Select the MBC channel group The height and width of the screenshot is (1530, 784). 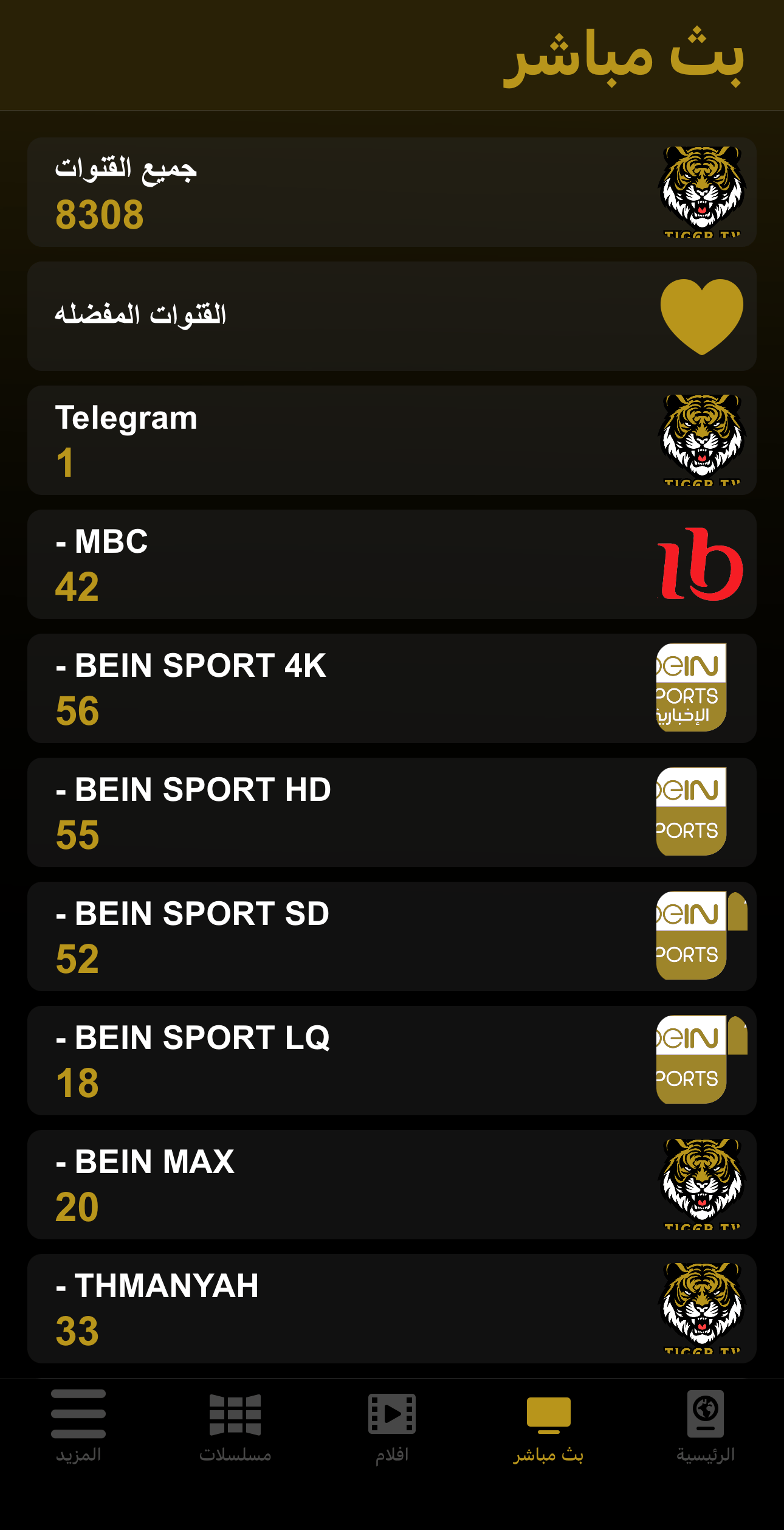391,564
